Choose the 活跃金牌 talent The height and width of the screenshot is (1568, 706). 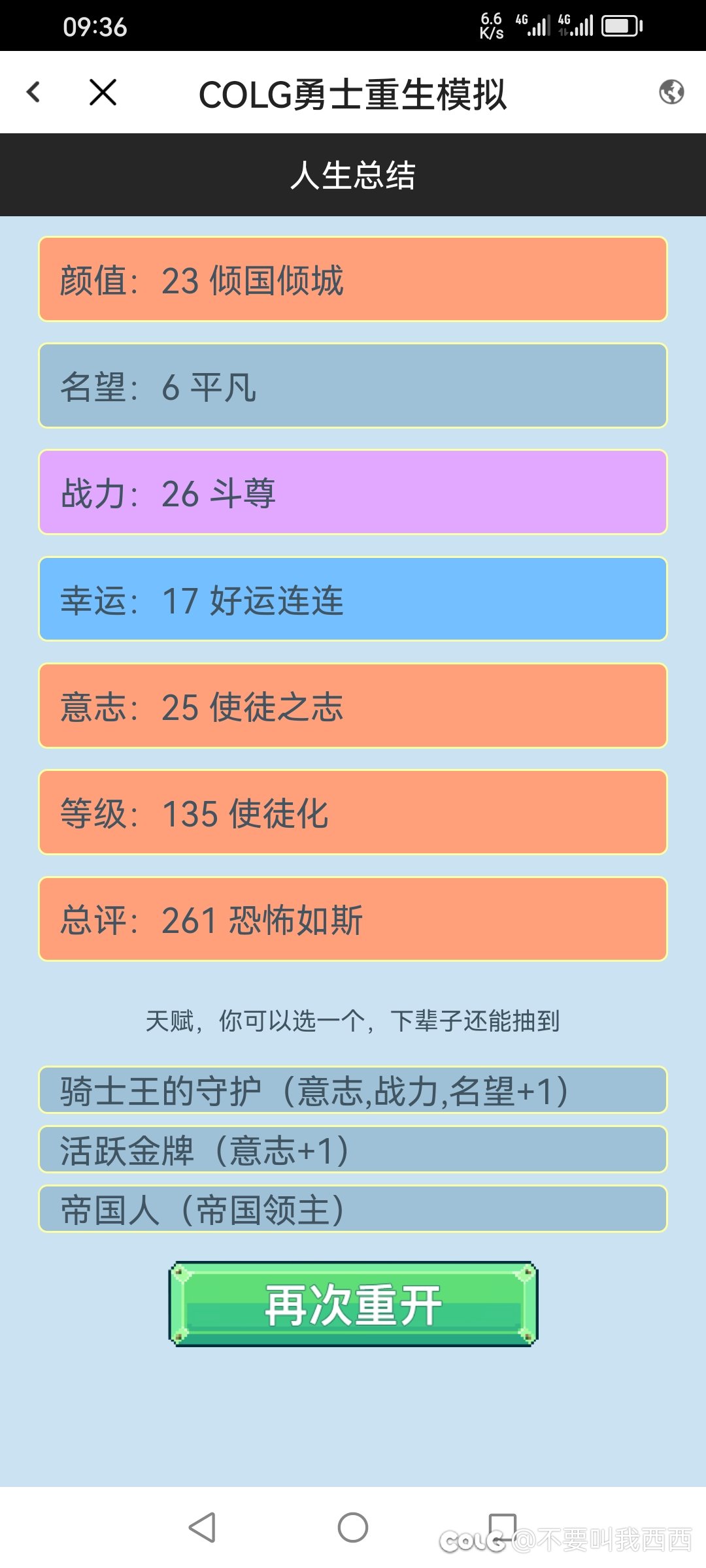coord(353,1149)
